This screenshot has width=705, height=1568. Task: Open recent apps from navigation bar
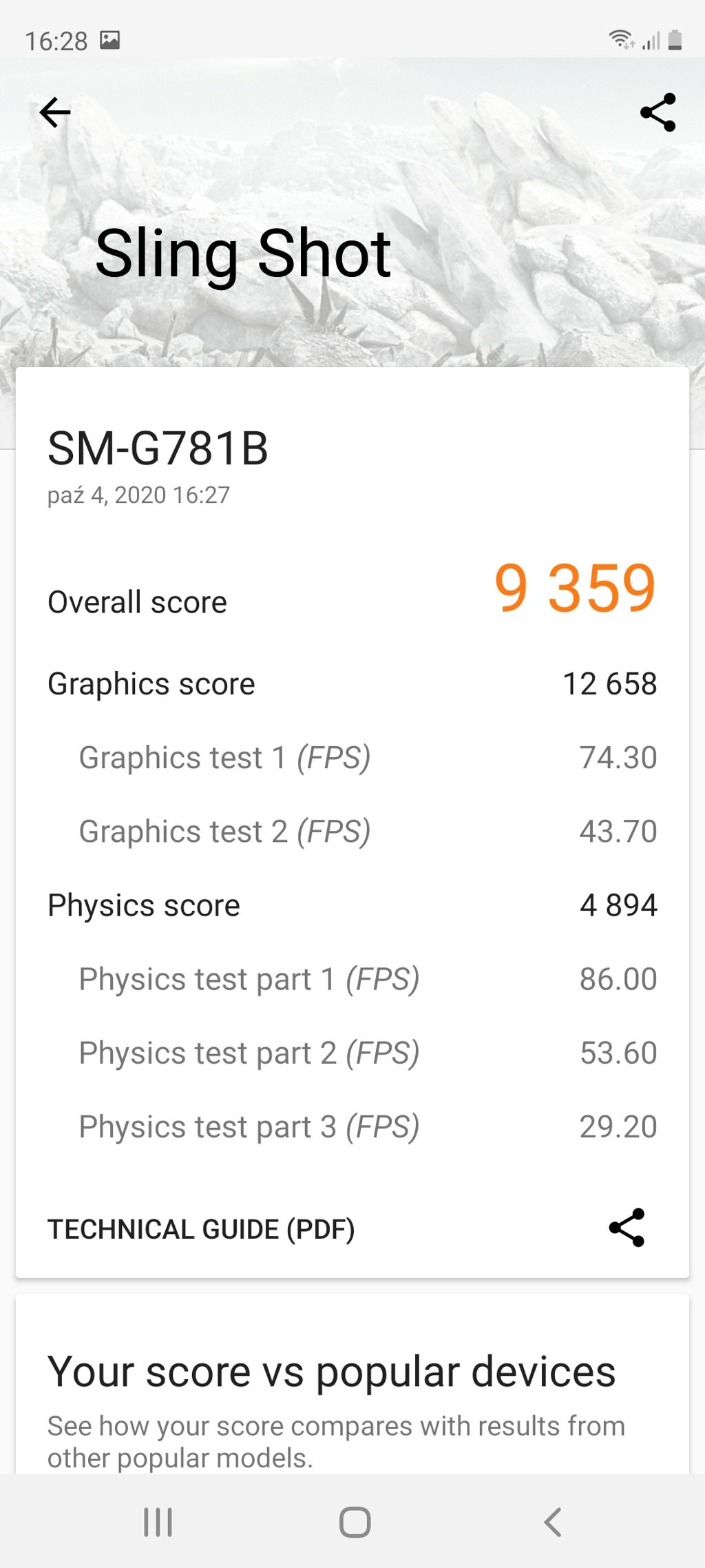tap(158, 1522)
